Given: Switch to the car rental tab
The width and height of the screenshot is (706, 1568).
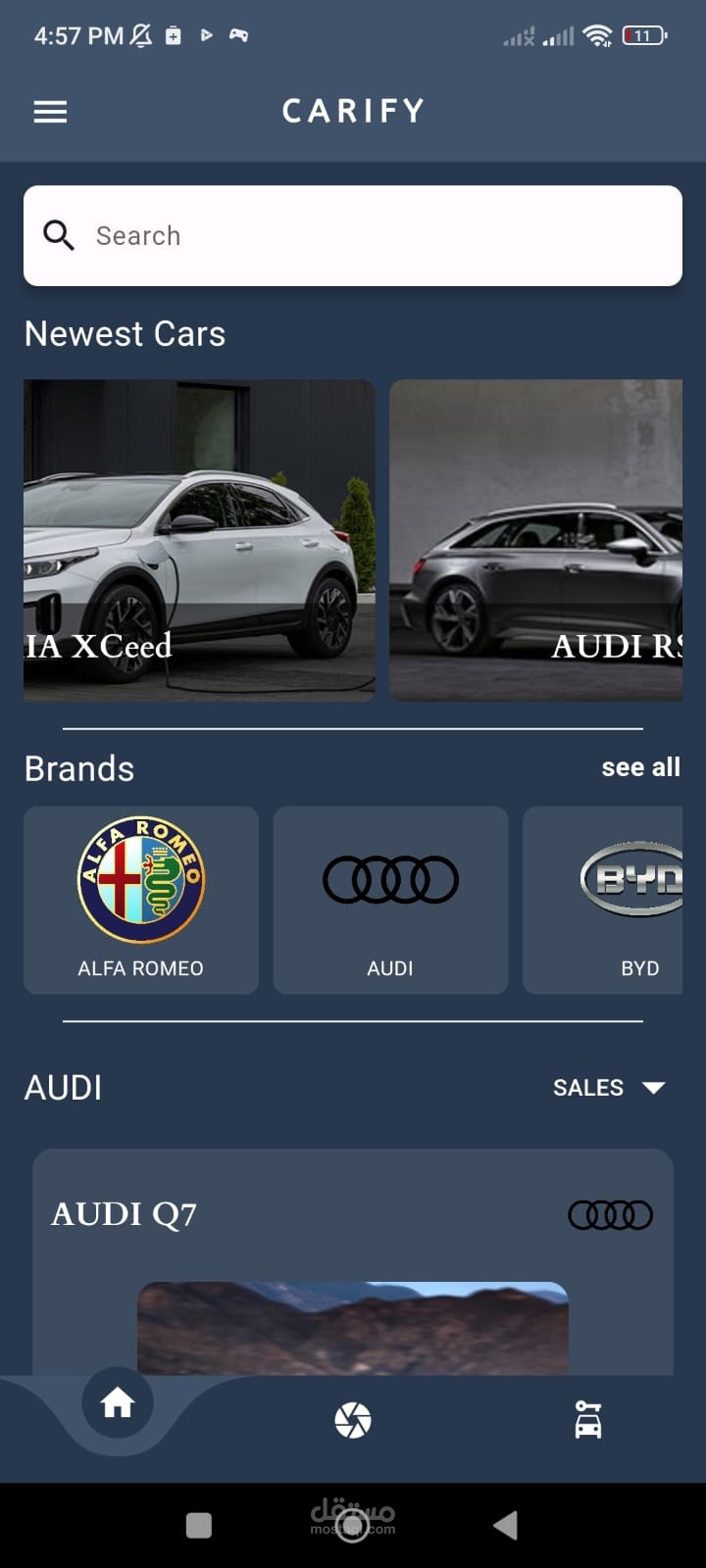Looking at the screenshot, I should (x=588, y=1419).
